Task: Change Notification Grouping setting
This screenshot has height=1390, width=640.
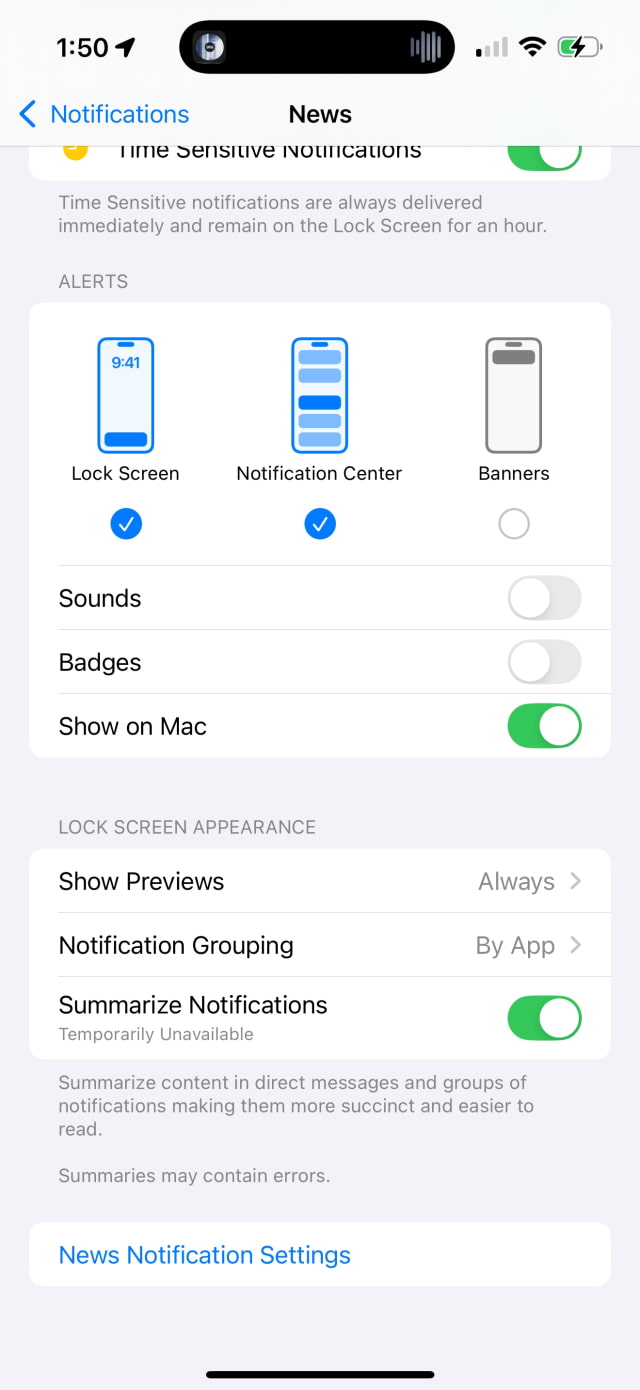Action: [320, 945]
